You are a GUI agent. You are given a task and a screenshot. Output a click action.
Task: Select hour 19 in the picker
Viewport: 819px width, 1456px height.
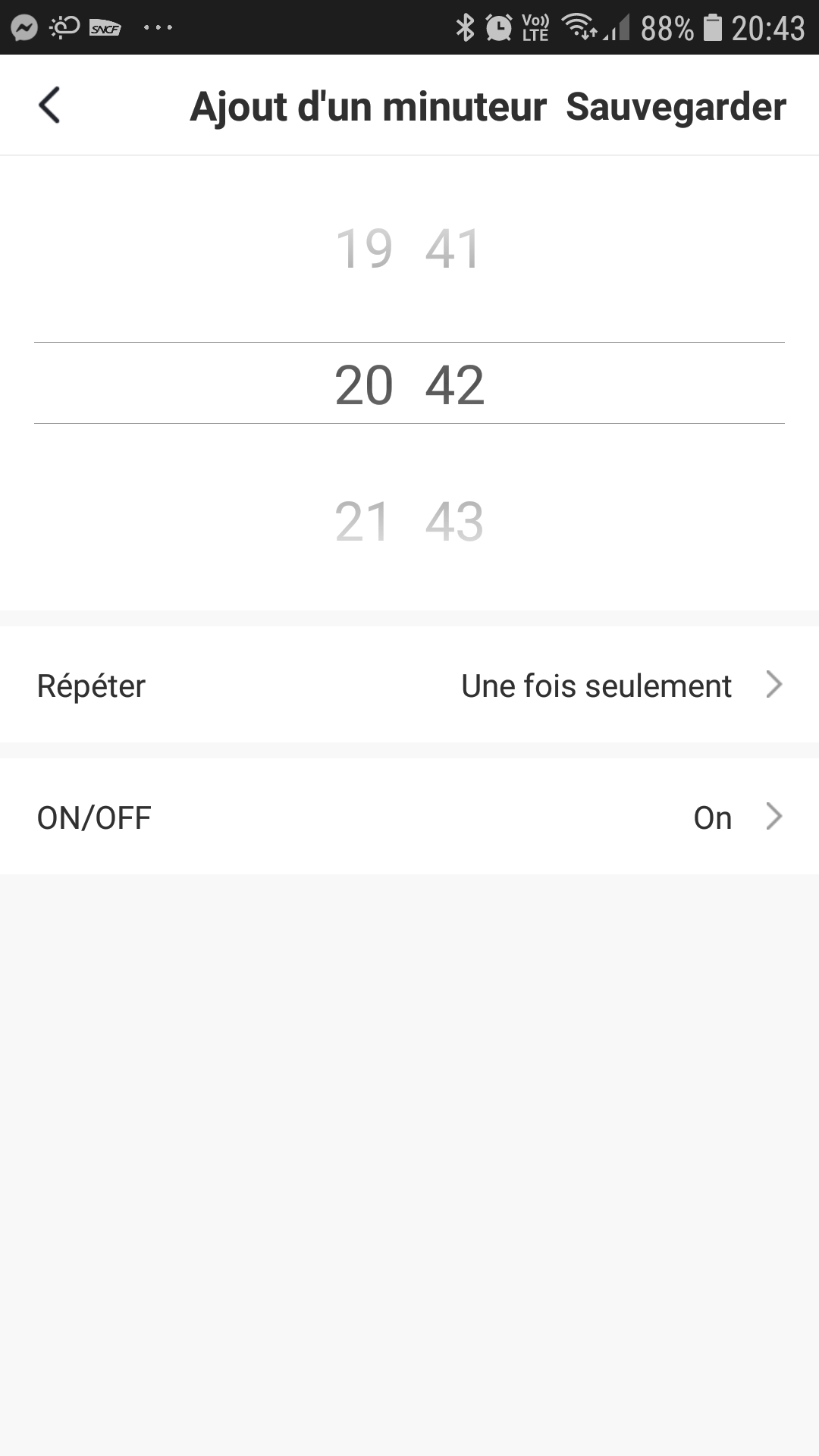364,249
